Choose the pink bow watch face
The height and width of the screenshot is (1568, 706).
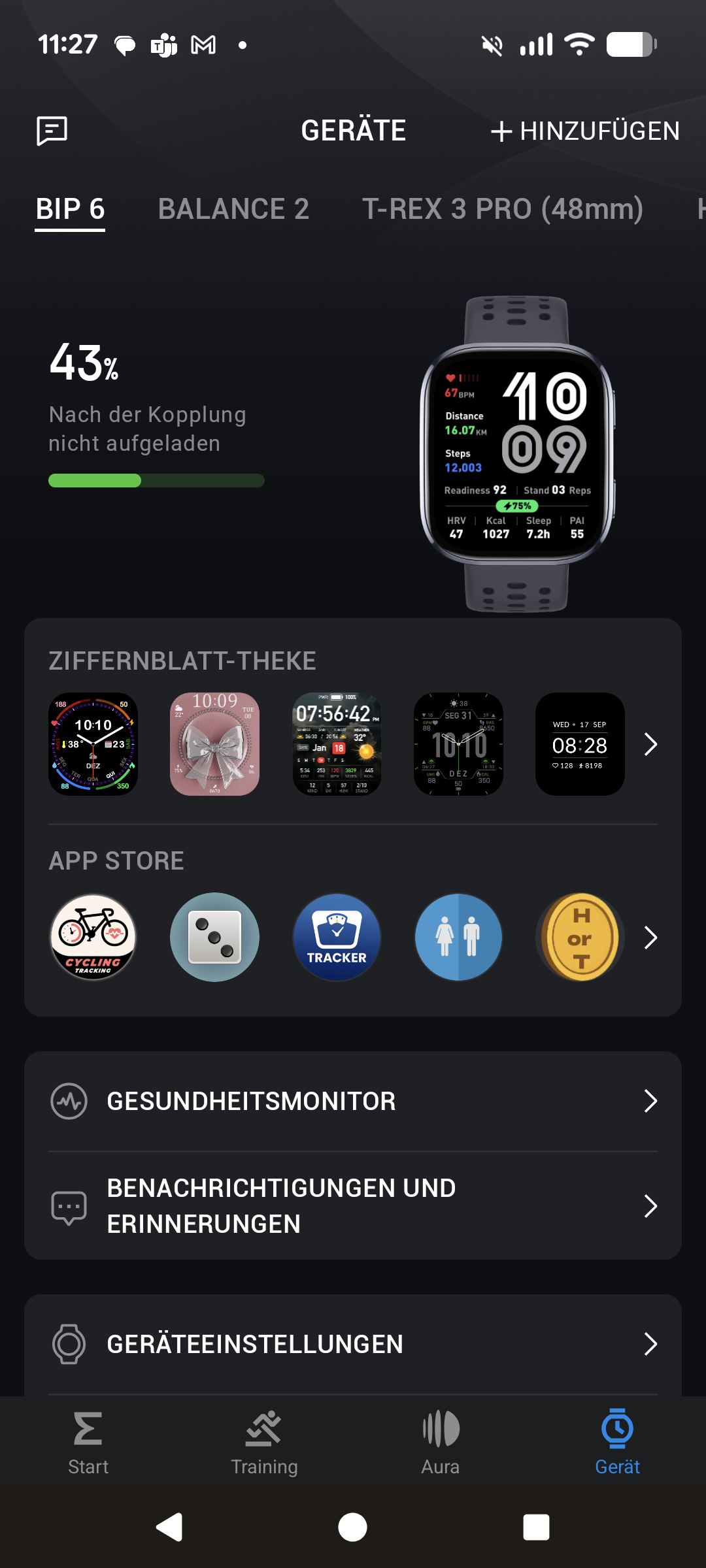[x=214, y=744]
